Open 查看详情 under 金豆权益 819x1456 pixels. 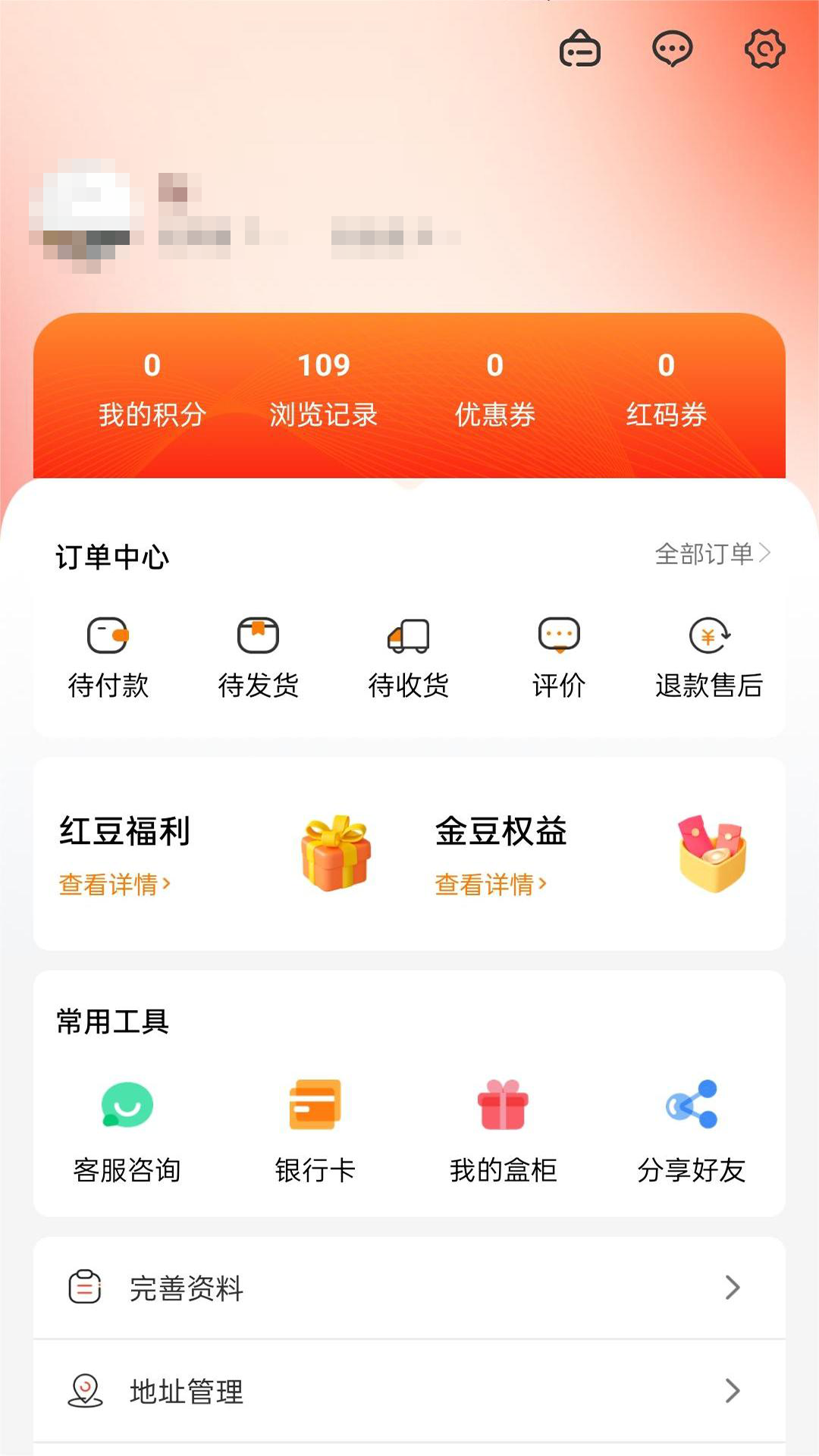pyautogui.click(x=489, y=883)
